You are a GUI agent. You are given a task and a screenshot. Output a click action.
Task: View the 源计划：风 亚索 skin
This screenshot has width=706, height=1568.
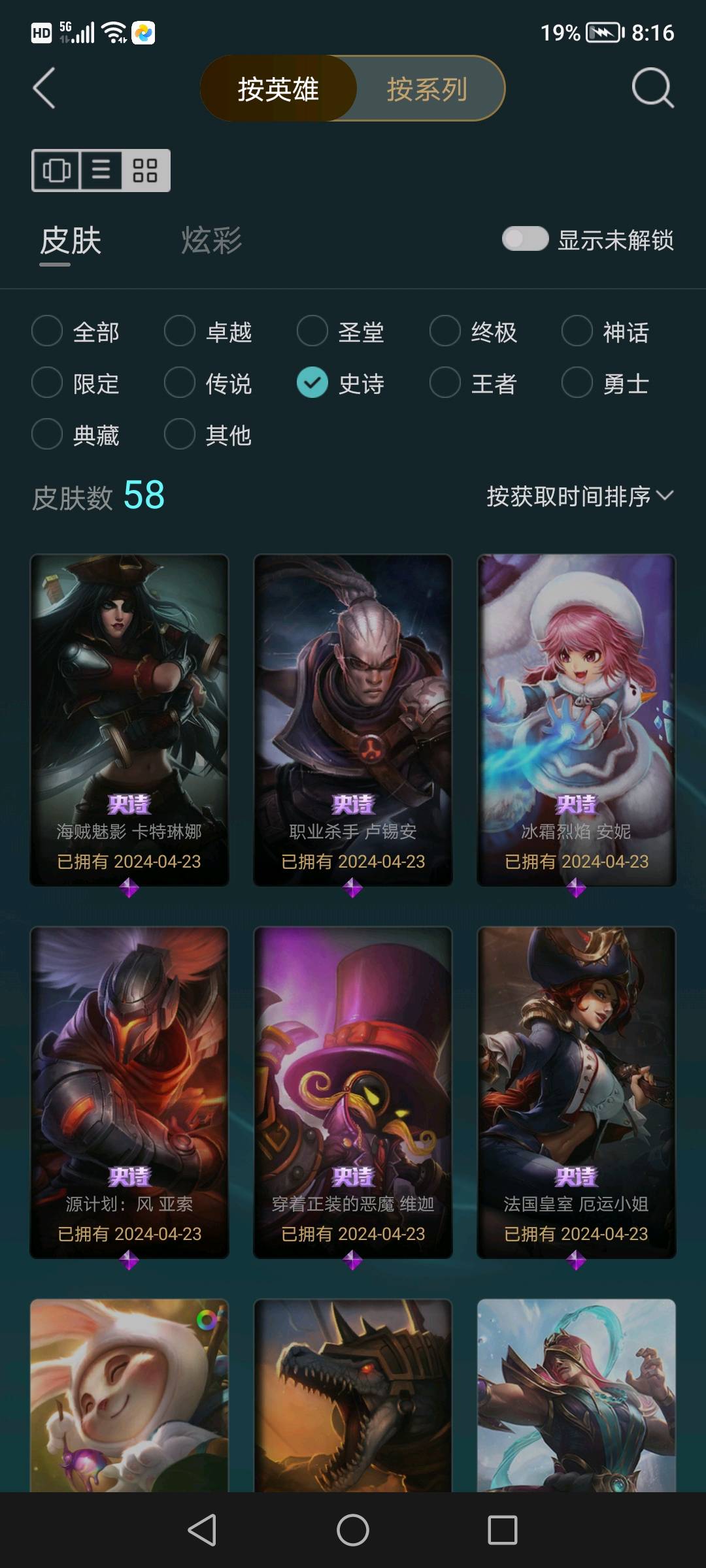(x=129, y=1091)
